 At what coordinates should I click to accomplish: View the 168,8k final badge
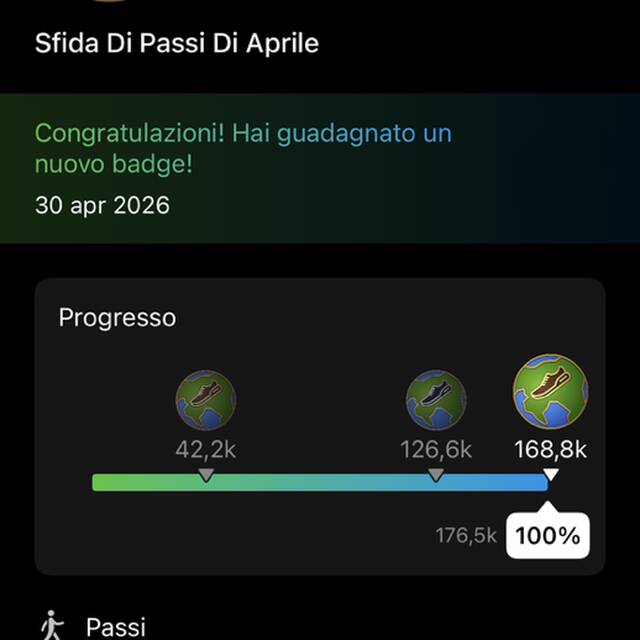550,390
